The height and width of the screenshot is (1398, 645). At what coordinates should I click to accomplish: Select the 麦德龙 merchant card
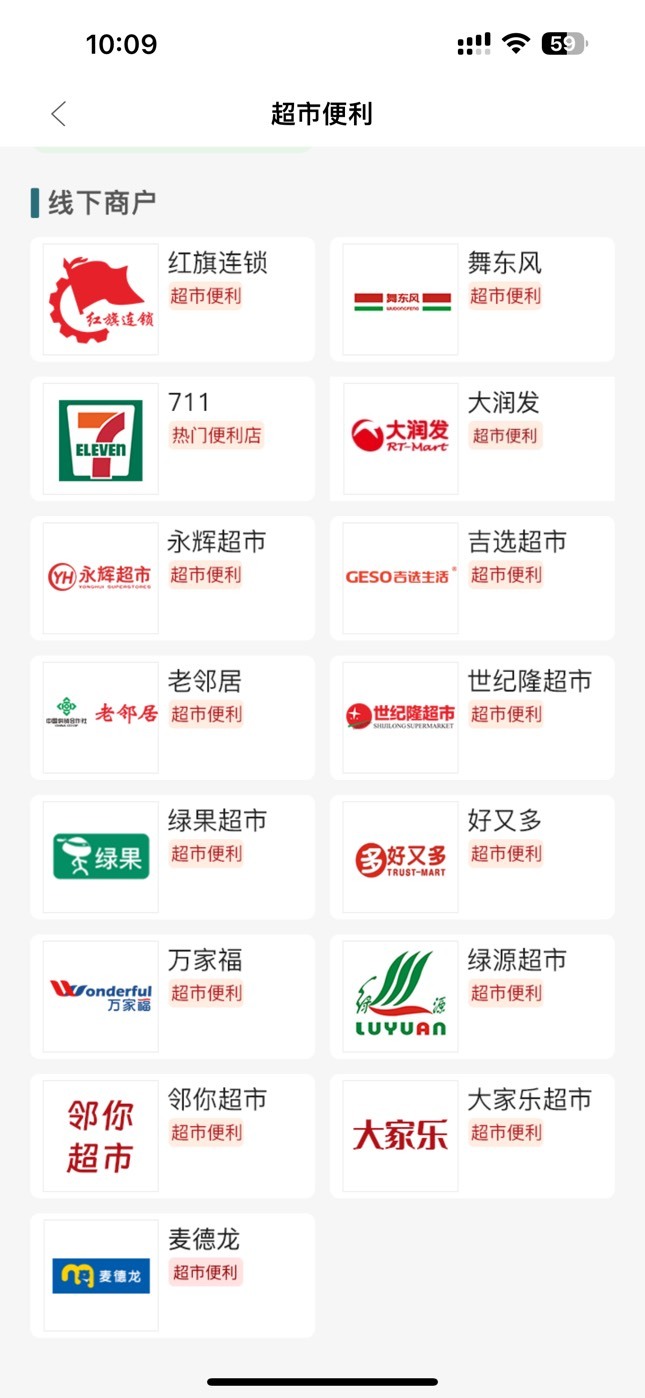click(172, 1276)
